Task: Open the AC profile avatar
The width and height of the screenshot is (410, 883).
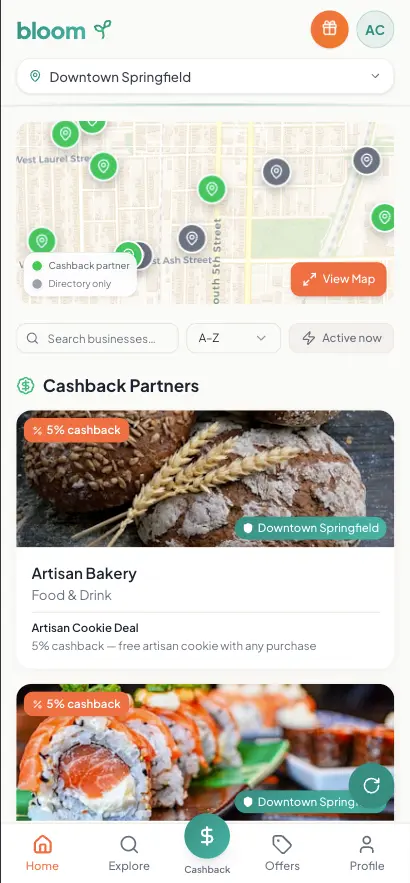Action: point(375,29)
